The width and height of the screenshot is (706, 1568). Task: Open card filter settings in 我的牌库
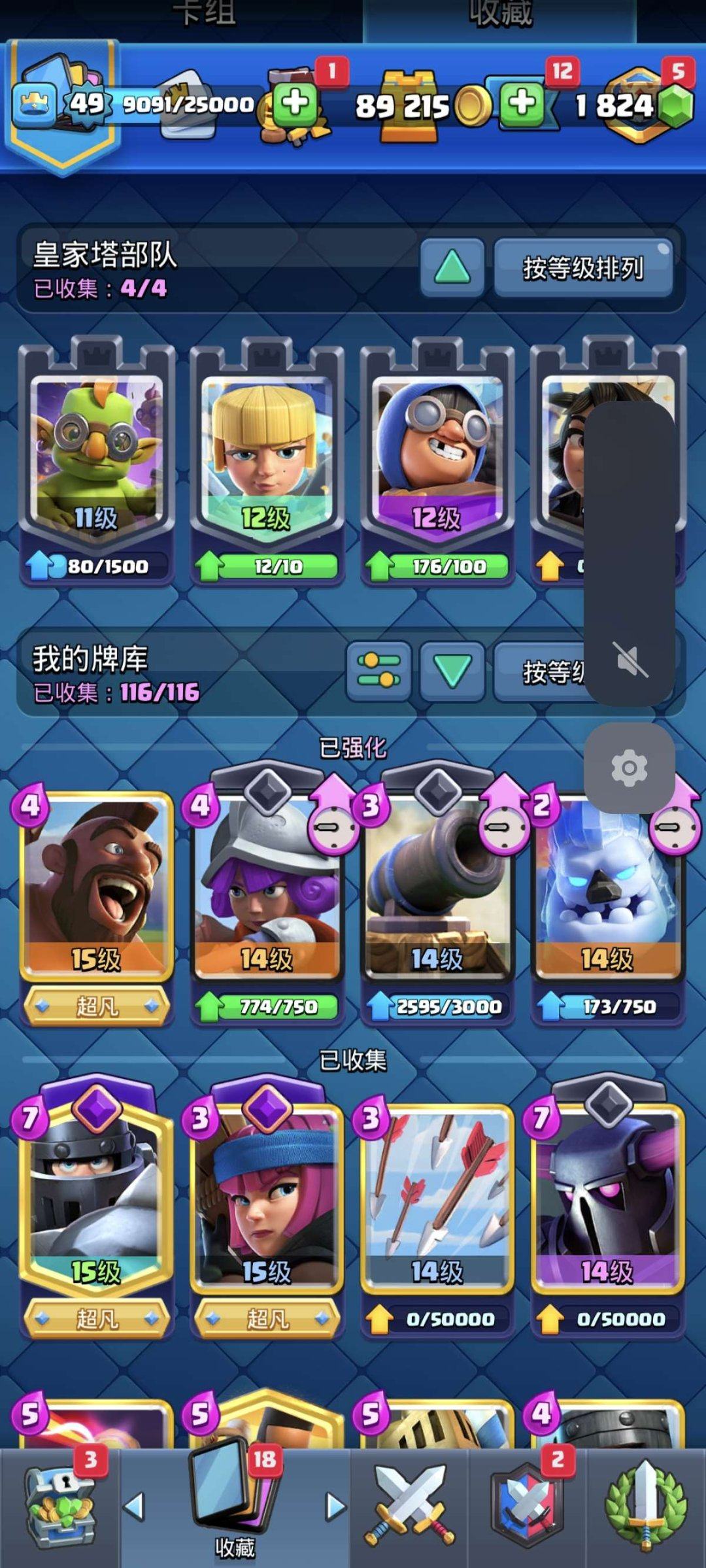(379, 671)
